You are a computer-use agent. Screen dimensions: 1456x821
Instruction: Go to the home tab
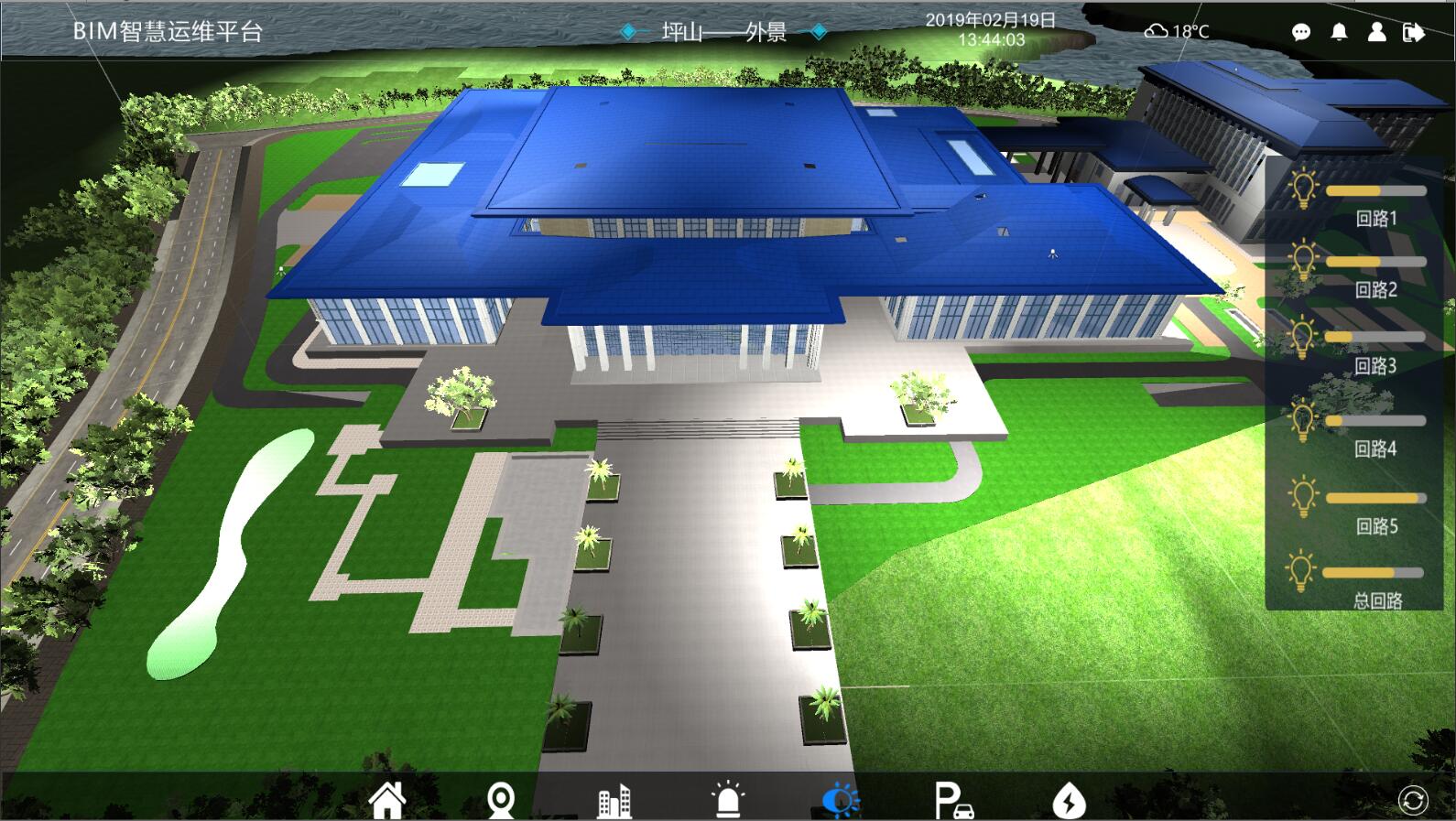[x=387, y=800]
